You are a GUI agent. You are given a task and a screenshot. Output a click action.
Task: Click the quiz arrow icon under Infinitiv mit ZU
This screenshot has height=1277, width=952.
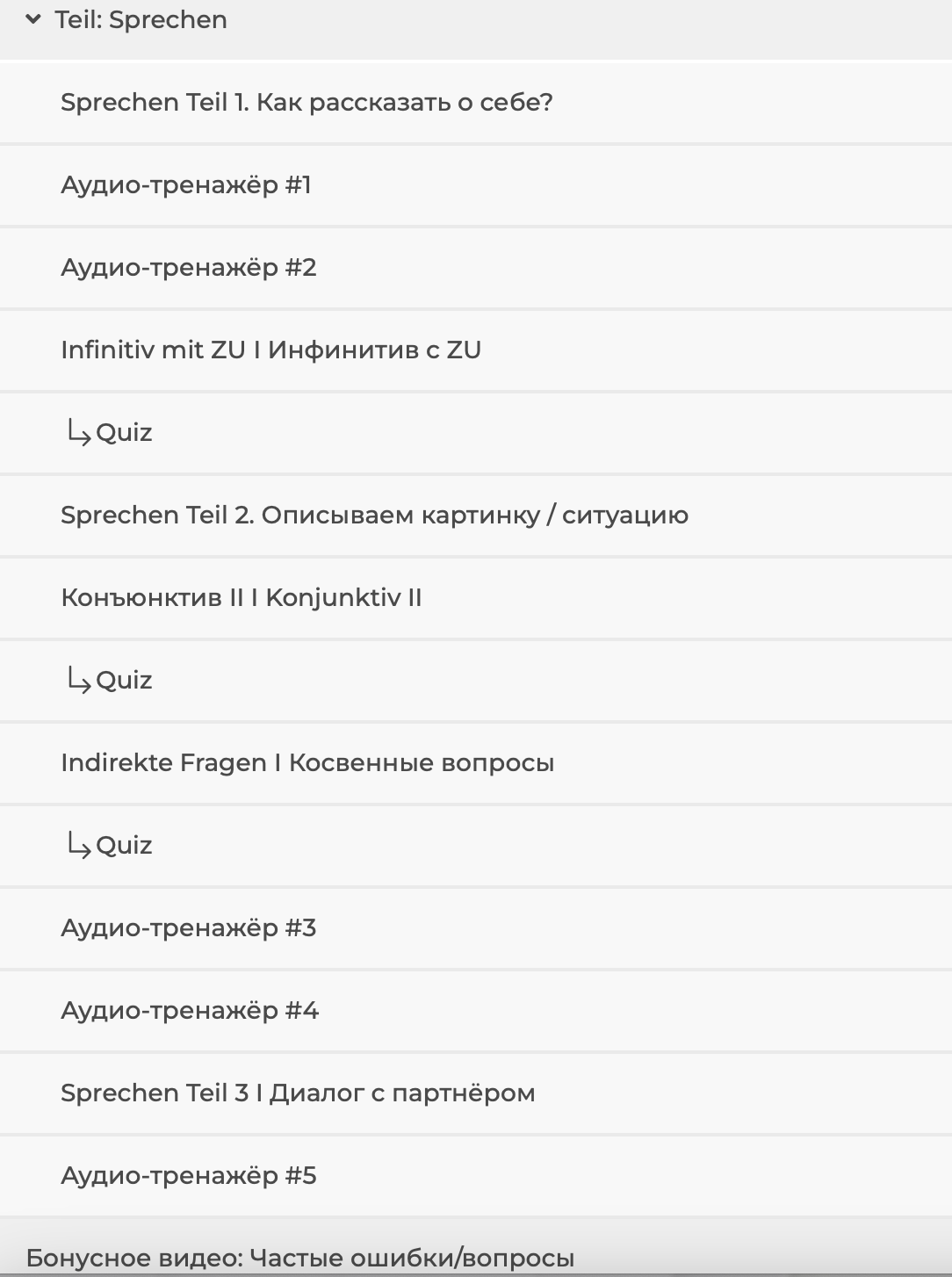pos(77,432)
